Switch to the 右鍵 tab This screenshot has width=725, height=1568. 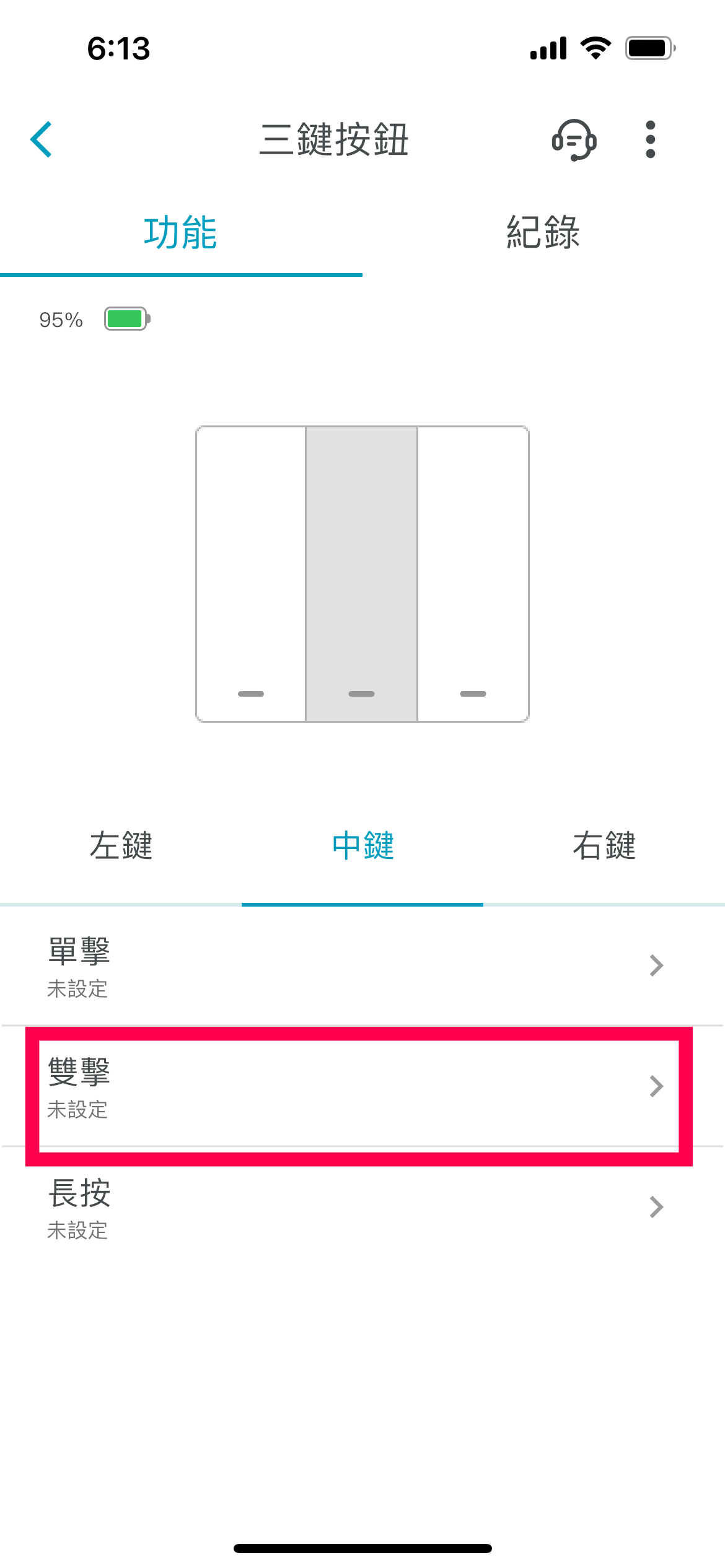pyautogui.click(x=604, y=846)
